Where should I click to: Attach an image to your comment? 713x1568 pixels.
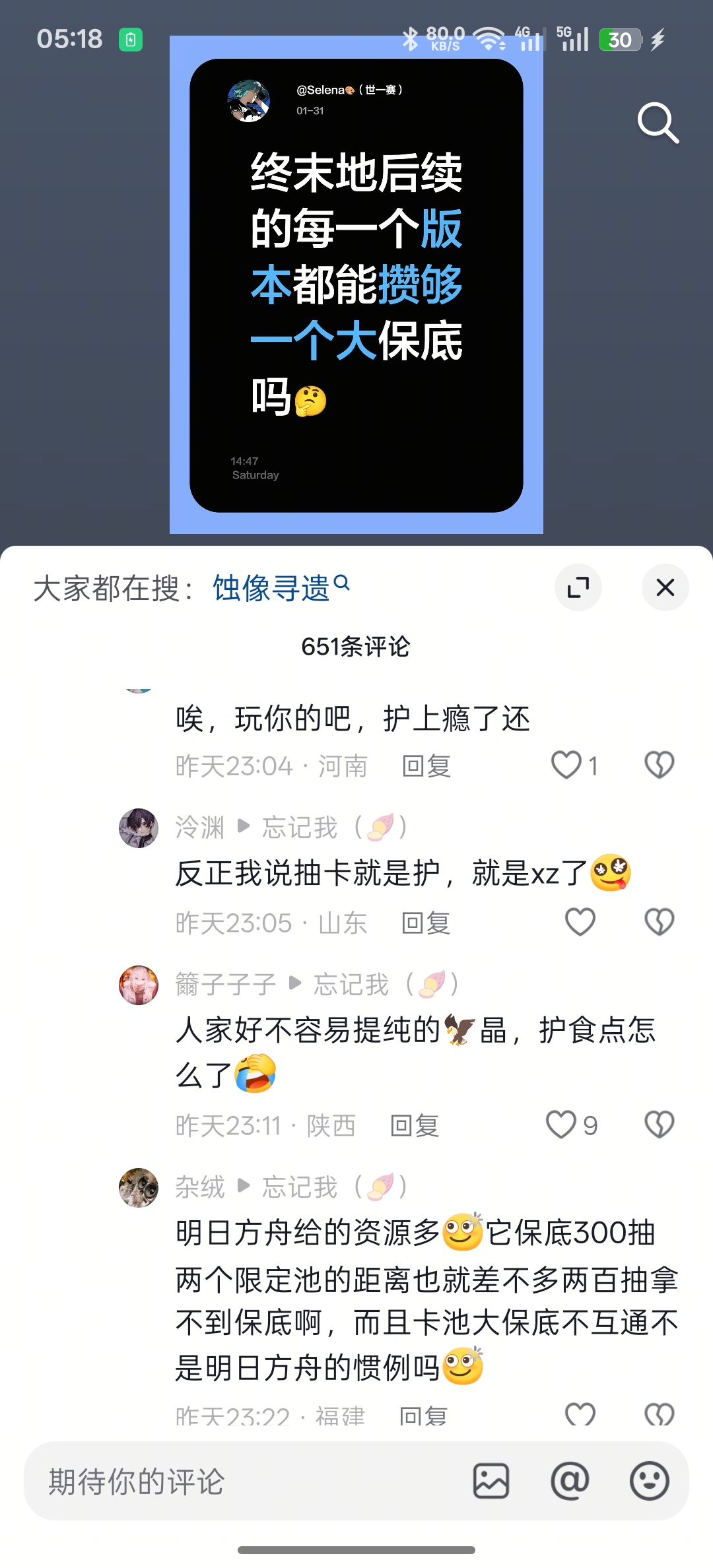491,1481
